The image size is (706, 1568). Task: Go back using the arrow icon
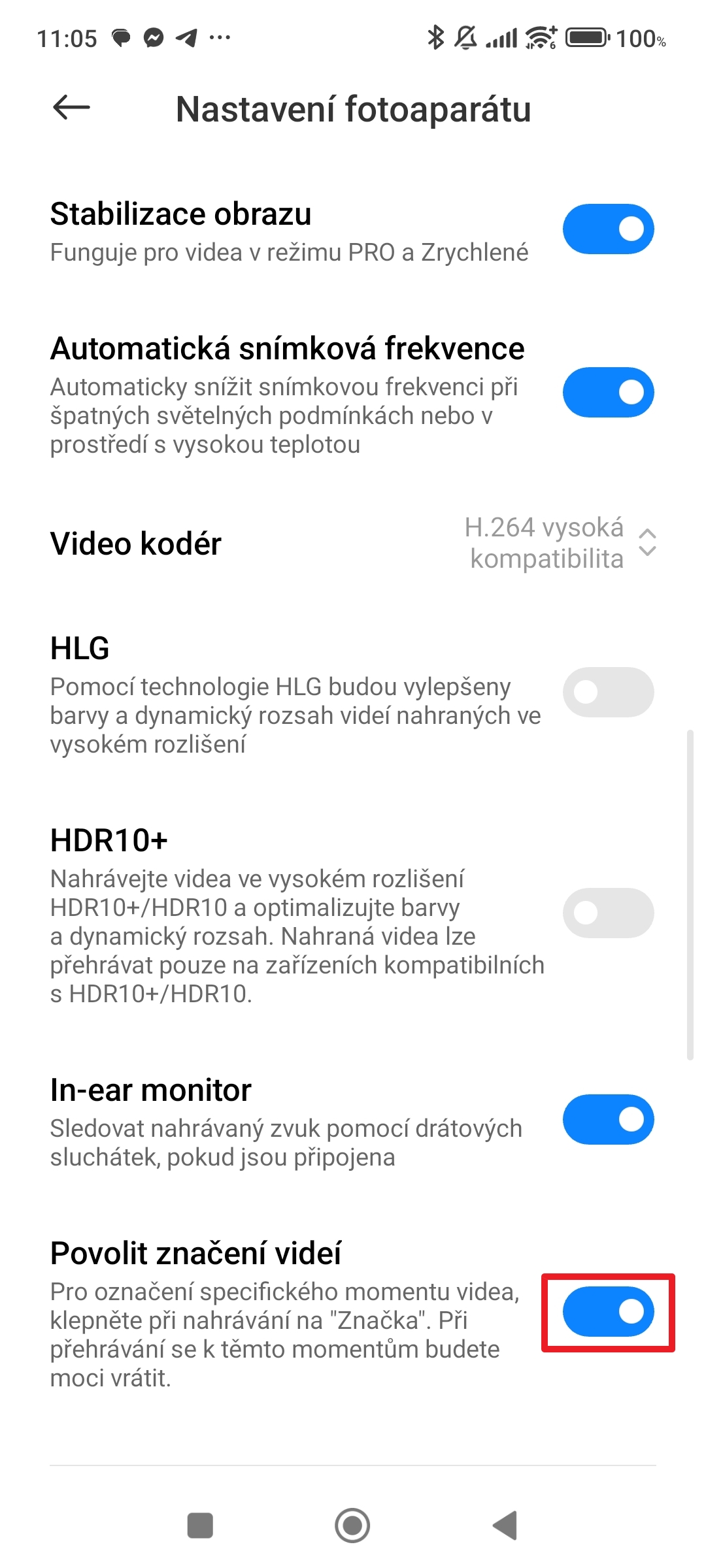[x=71, y=108]
